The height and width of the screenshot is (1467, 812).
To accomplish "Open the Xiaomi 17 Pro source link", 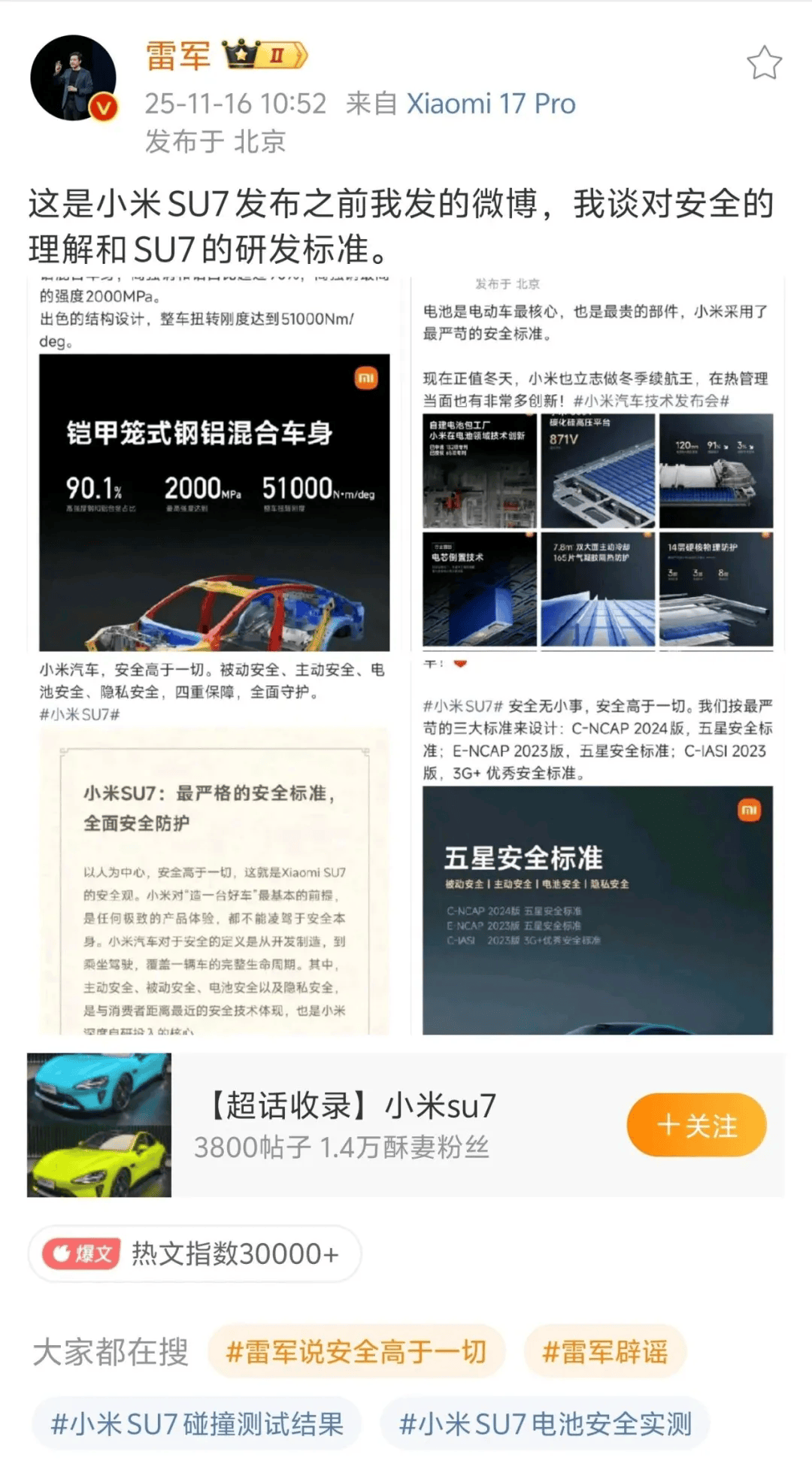I will click(x=489, y=103).
